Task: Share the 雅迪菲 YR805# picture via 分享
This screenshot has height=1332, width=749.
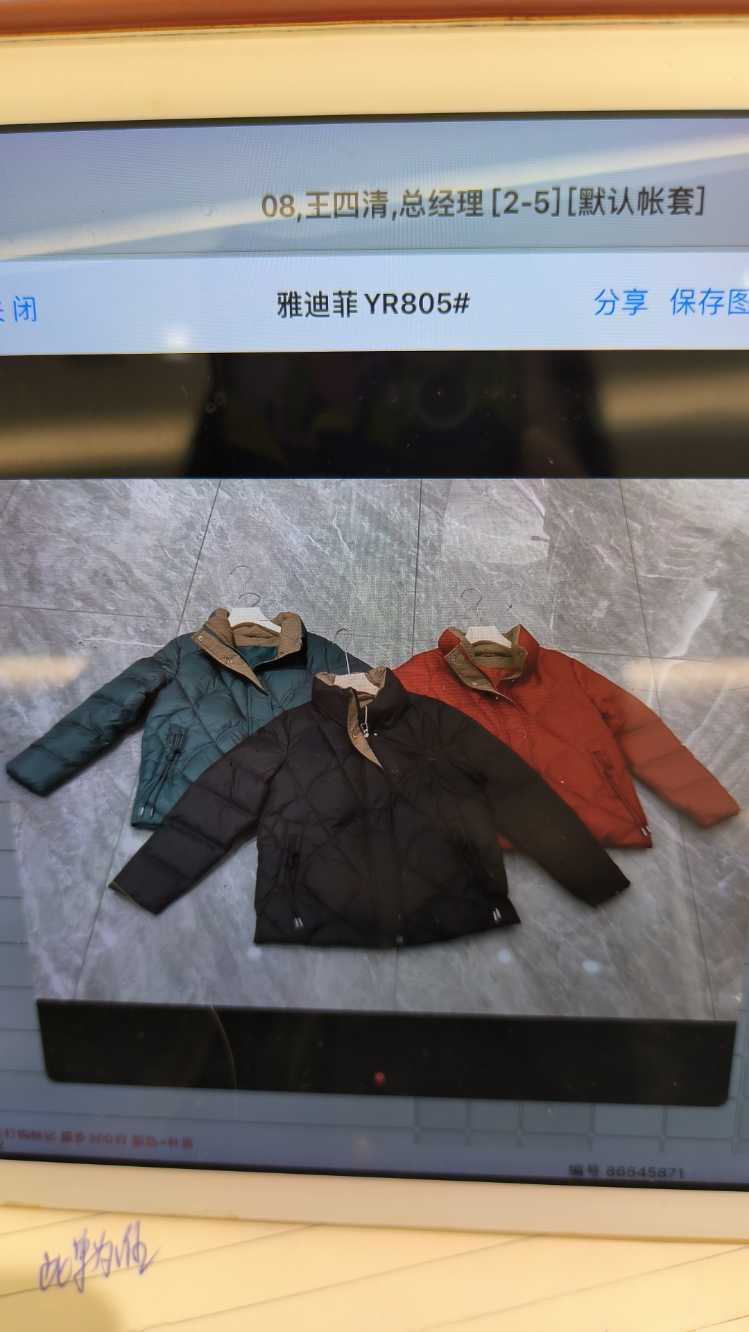Action: click(x=620, y=302)
